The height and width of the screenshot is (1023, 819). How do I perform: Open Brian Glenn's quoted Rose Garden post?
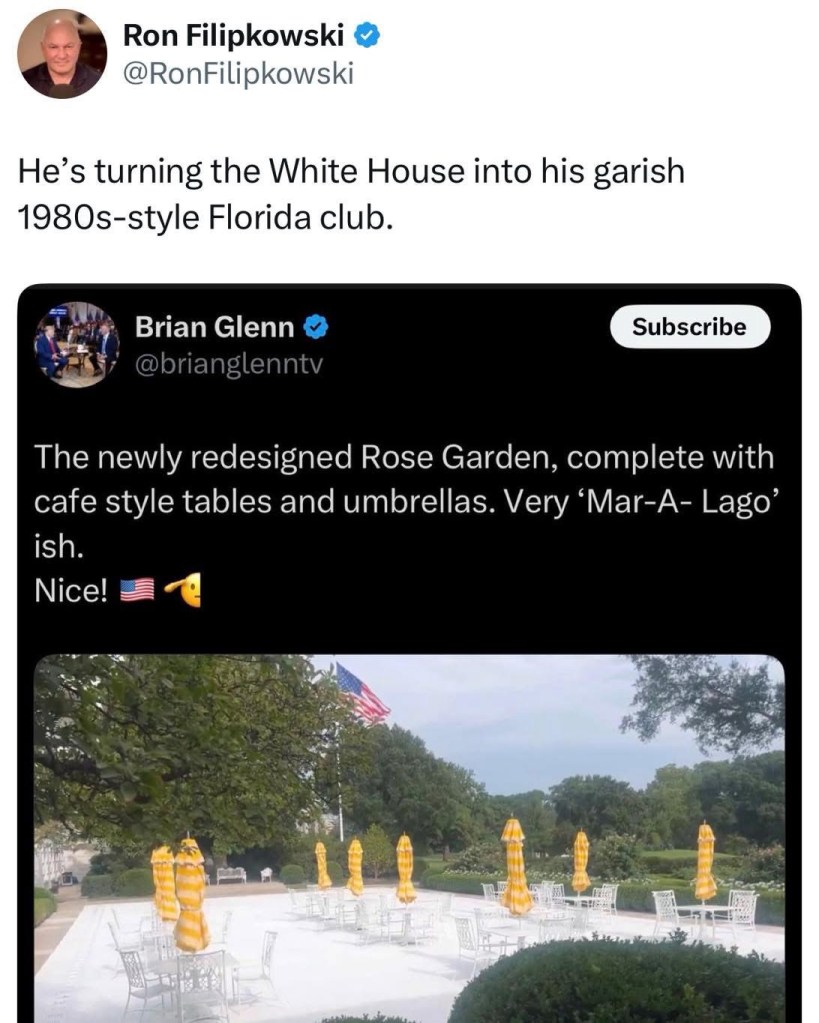[x=404, y=500]
